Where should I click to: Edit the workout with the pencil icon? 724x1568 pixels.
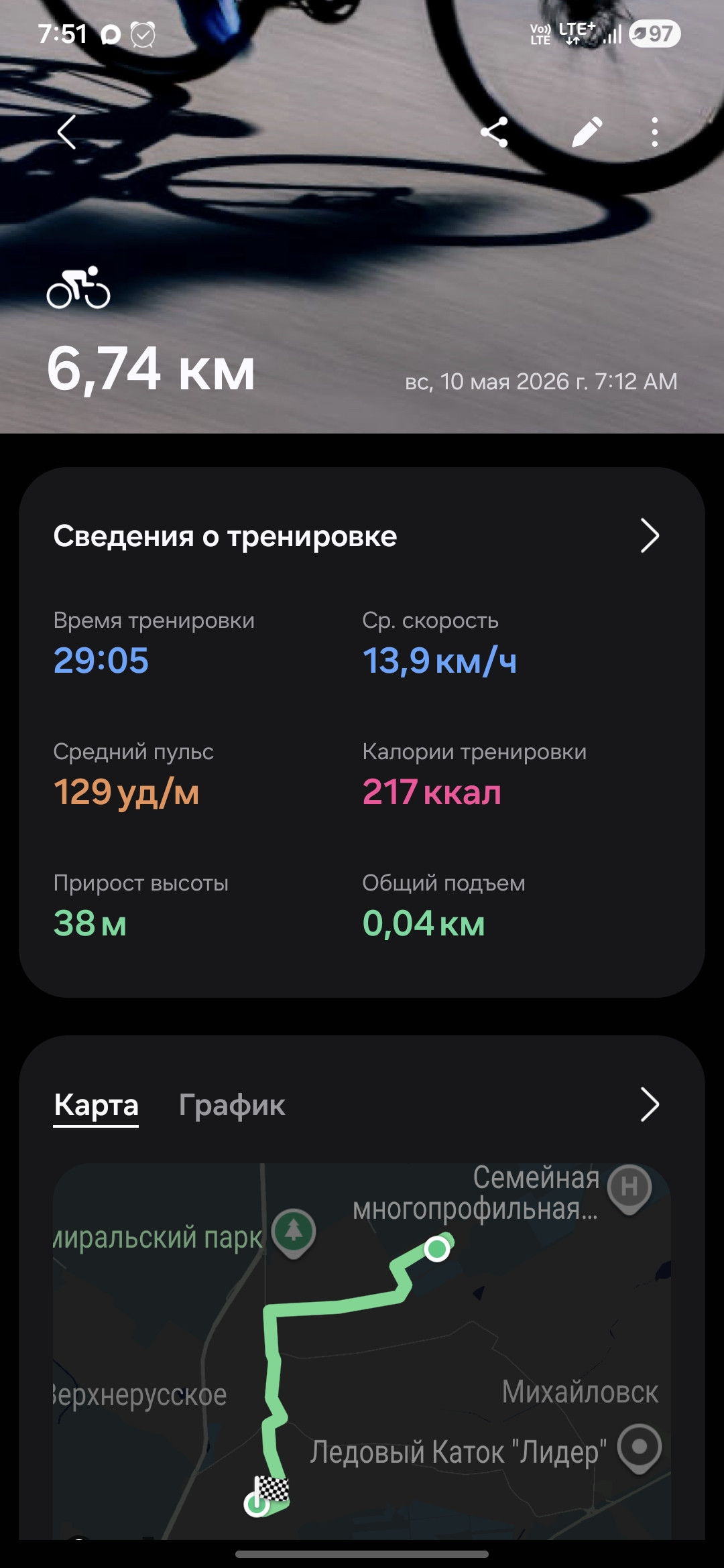[587, 132]
